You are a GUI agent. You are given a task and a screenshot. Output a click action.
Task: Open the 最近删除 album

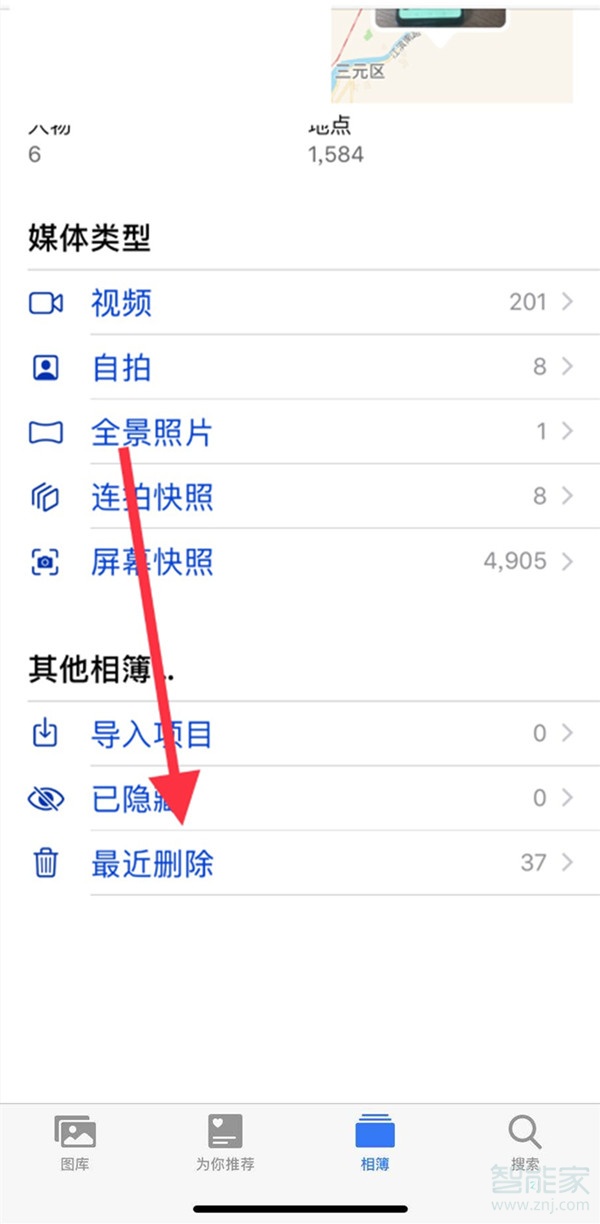point(300,863)
